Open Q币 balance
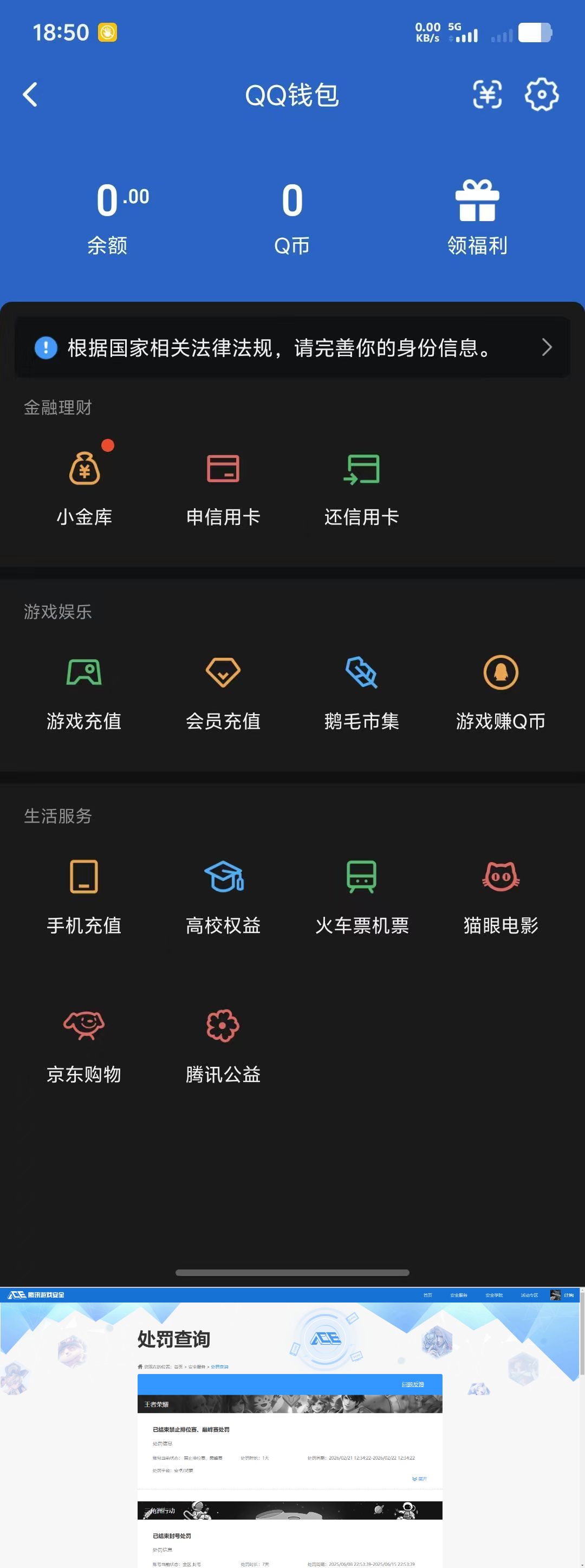 tap(292, 217)
